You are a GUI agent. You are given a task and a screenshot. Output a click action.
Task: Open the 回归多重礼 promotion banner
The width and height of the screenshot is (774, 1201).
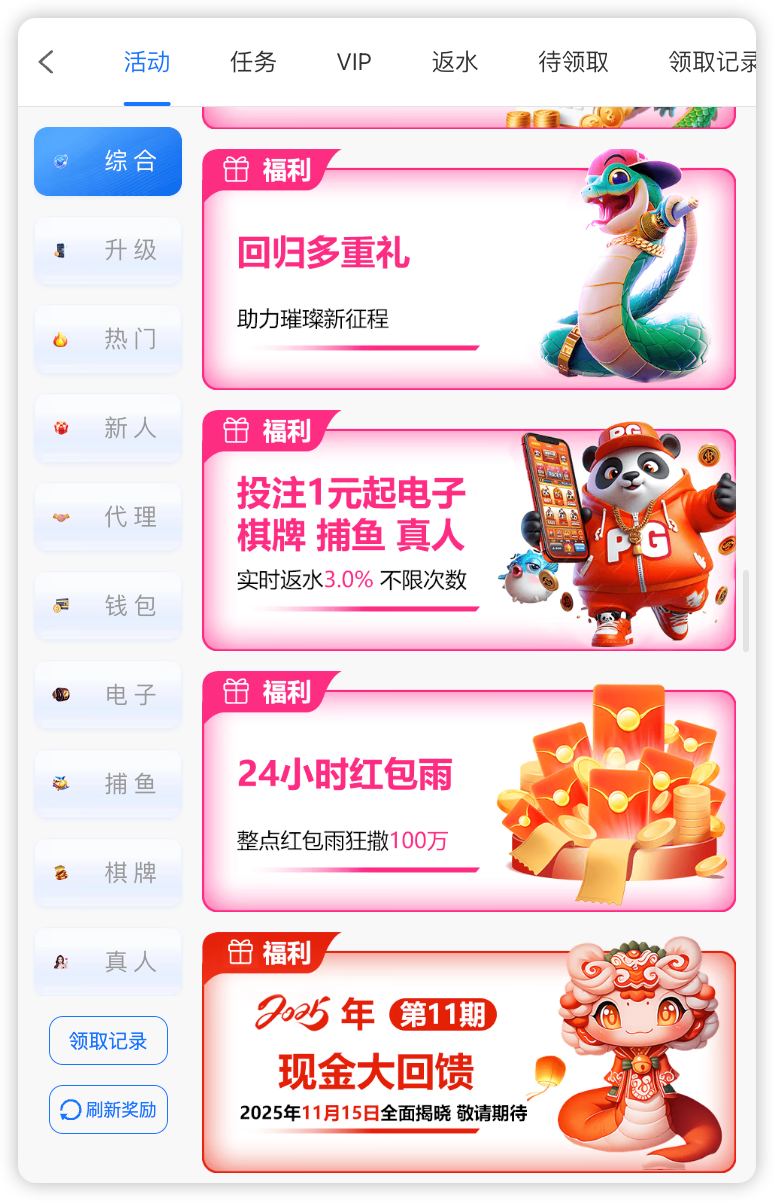click(468, 278)
